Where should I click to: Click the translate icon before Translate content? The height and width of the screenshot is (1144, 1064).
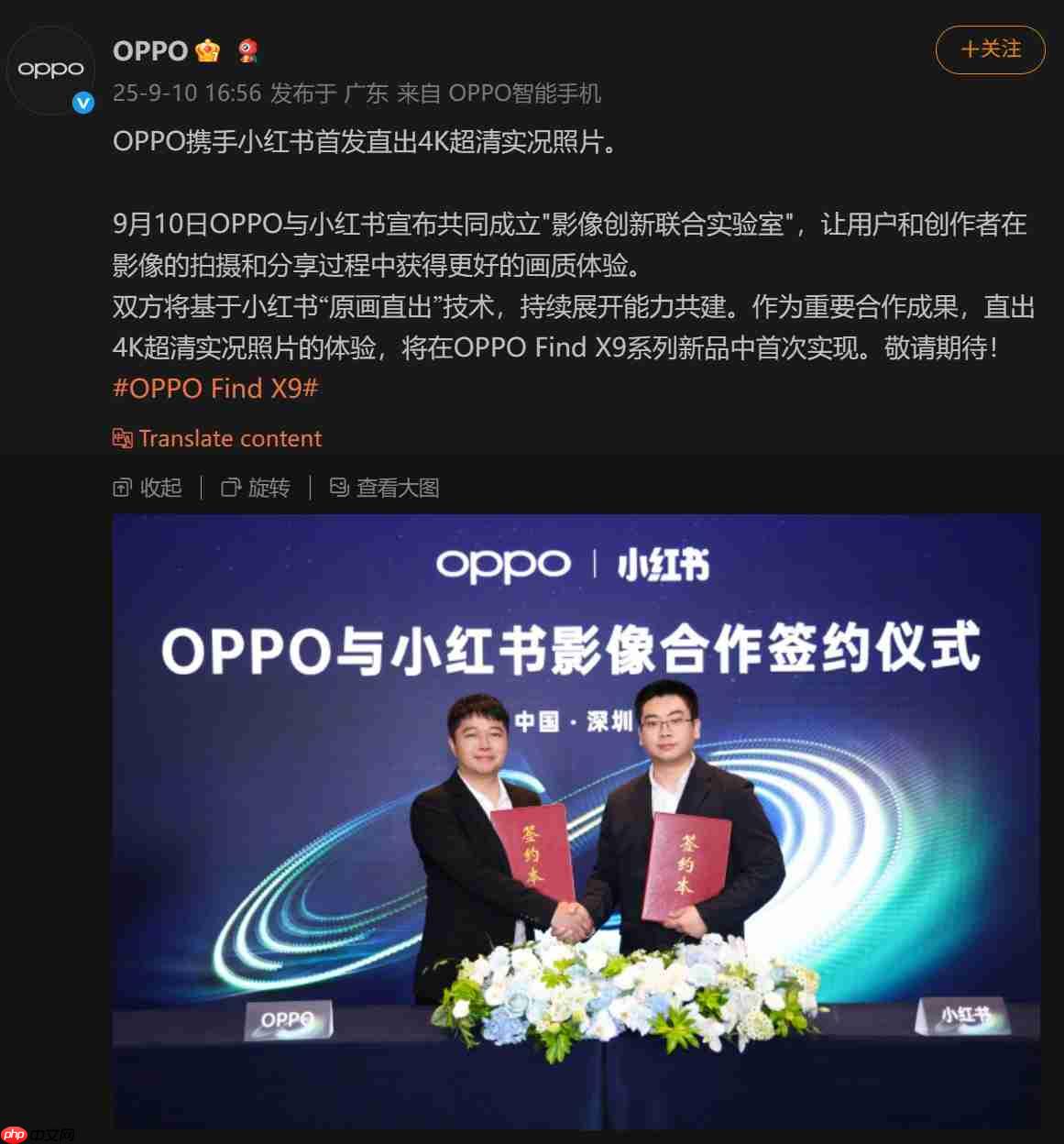pos(122,438)
